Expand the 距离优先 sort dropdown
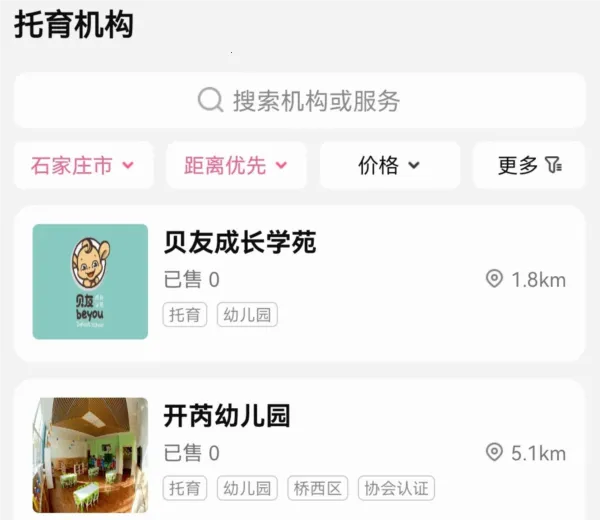This screenshot has width=600, height=520. [236, 166]
